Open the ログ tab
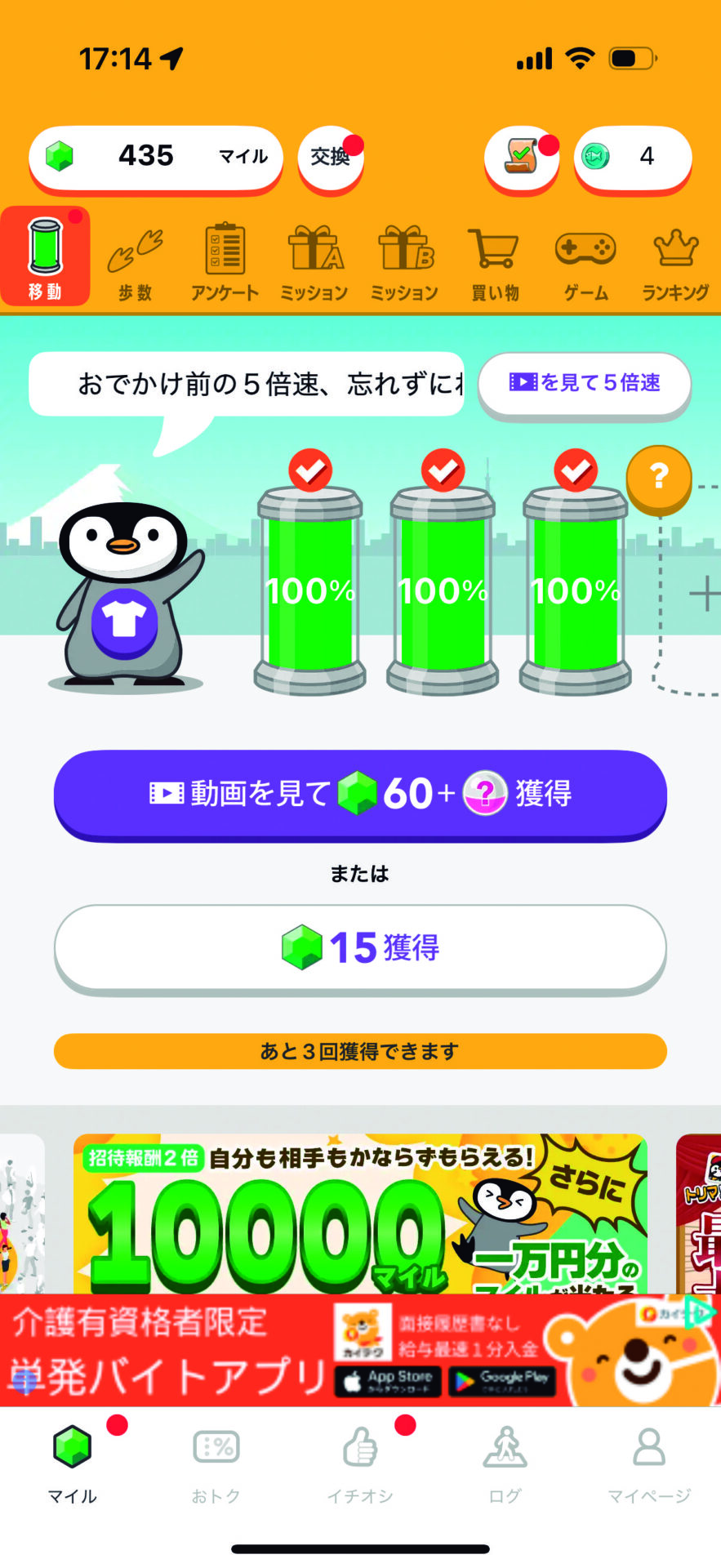721x1568 pixels. pyautogui.click(x=505, y=1466)
